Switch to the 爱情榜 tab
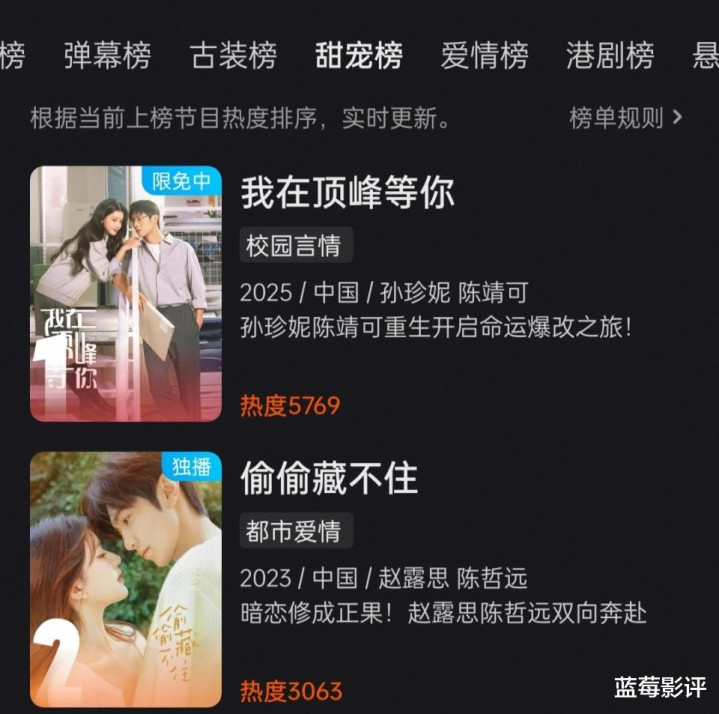This screenshot has width=719, height=714. (x=484, y=55)
